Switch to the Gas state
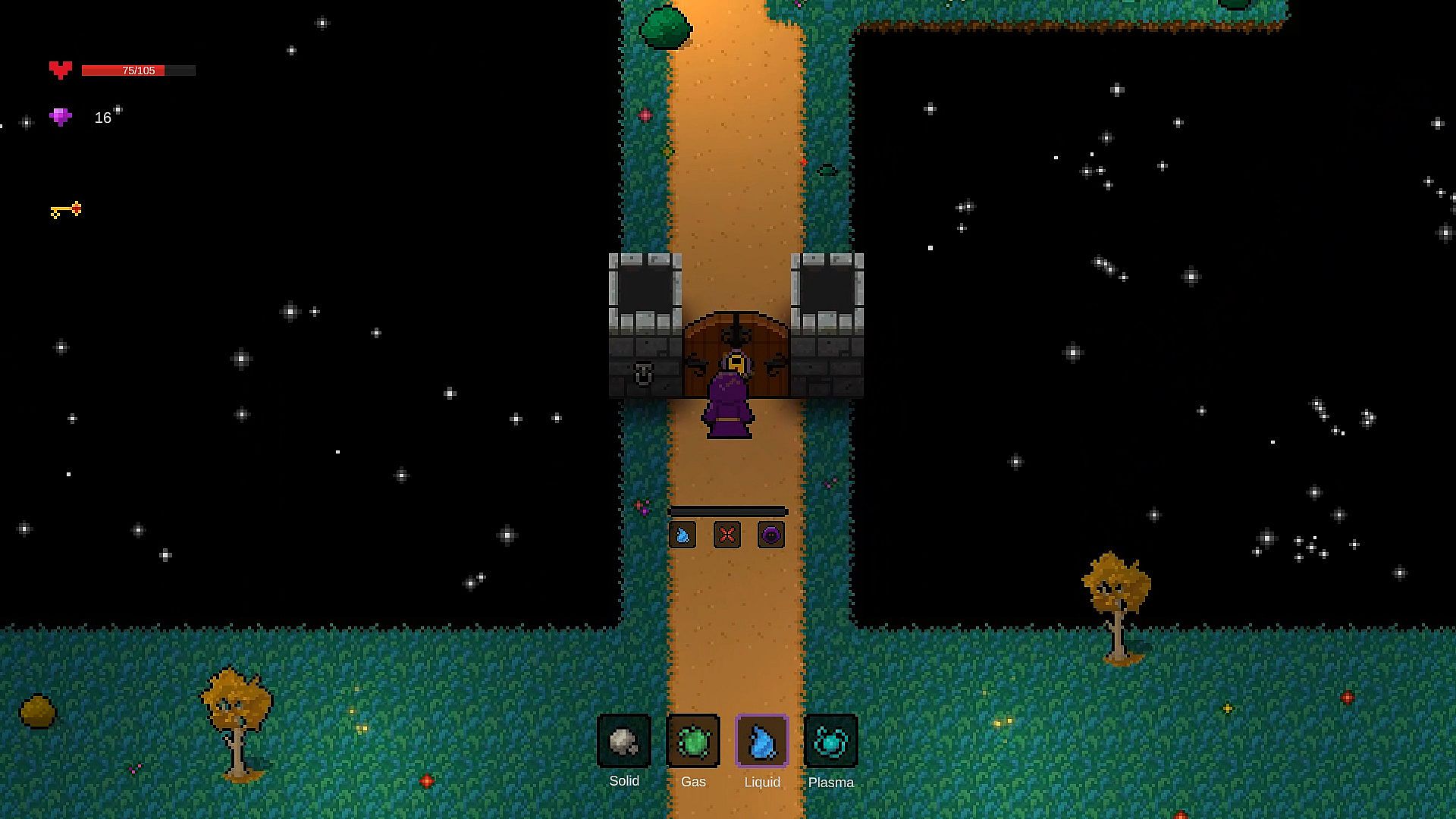 tap(692, 741)
